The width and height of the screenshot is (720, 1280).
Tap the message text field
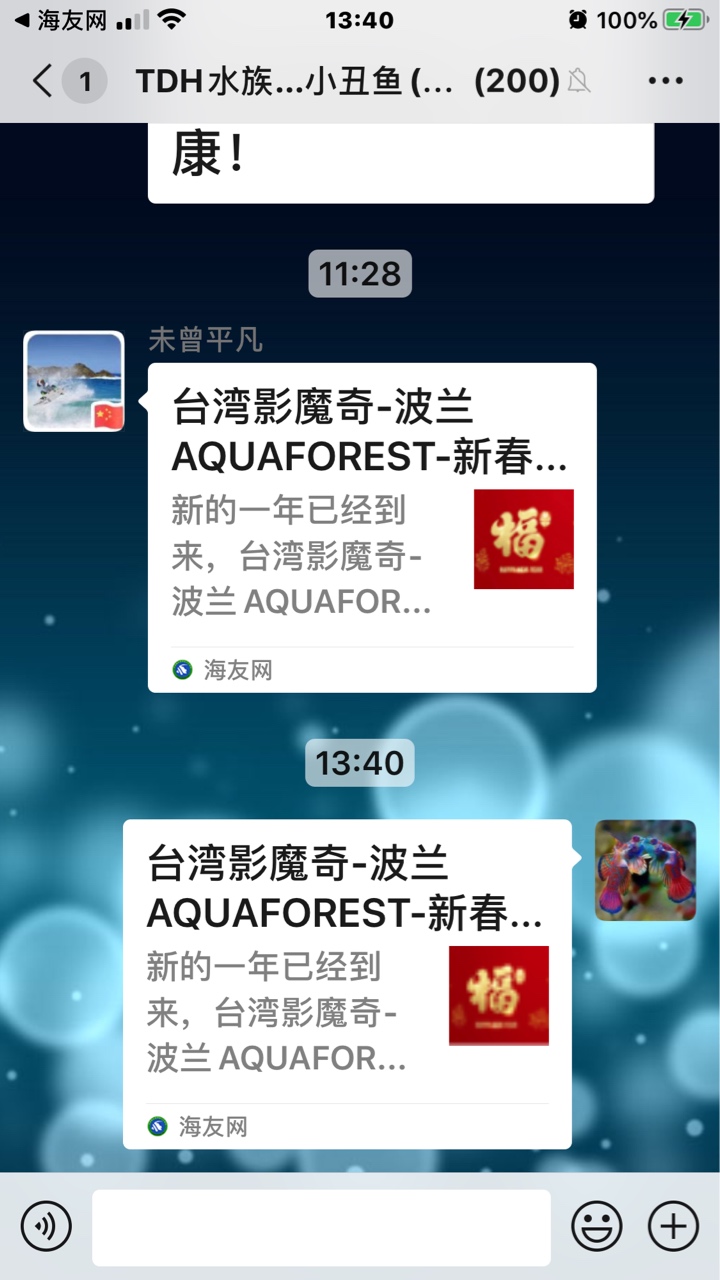click(321, 1227)
